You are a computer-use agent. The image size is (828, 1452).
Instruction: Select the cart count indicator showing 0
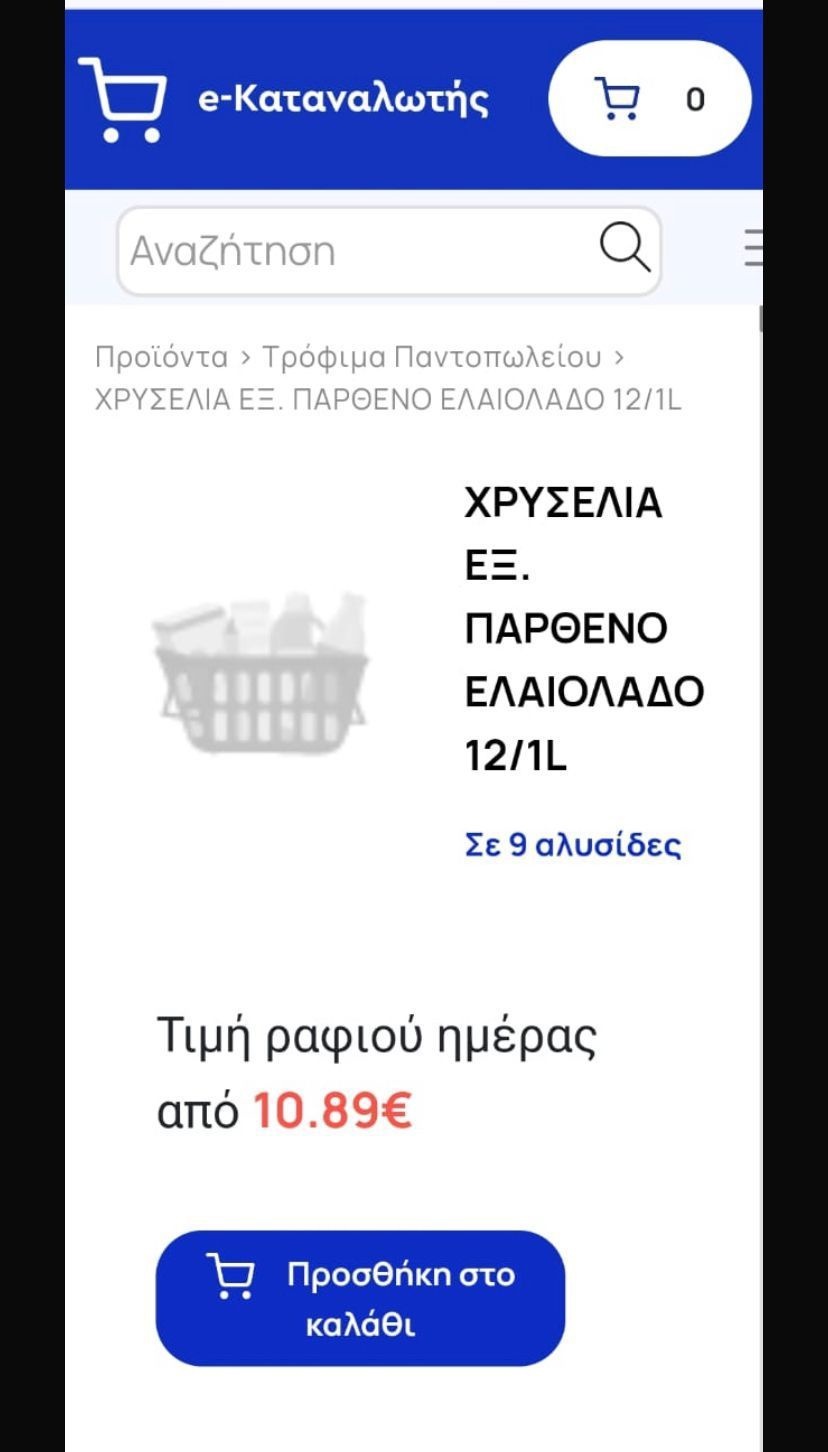pos(694,98)
